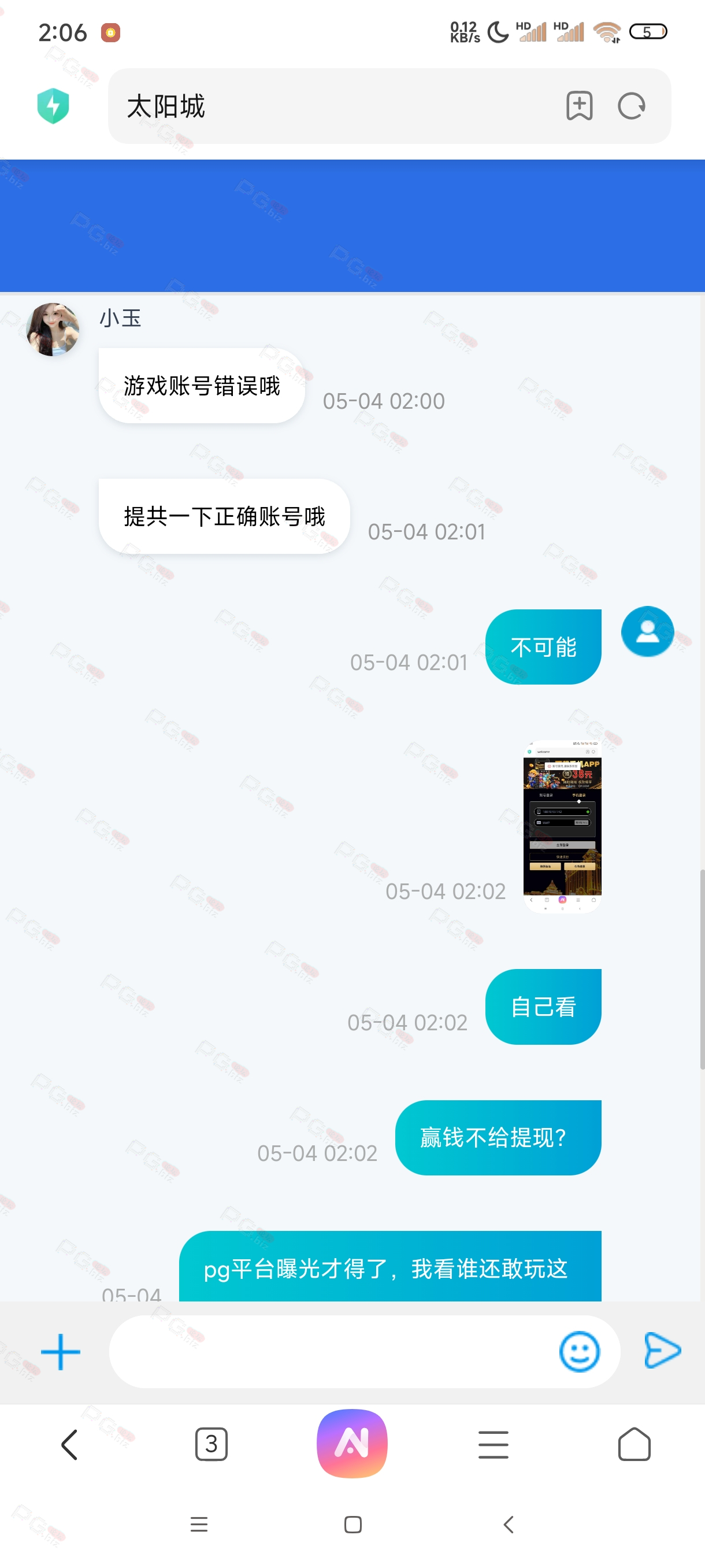Screen dimensions: 705x1568
Task: Add this page to bookmarks
Action: 579,106
